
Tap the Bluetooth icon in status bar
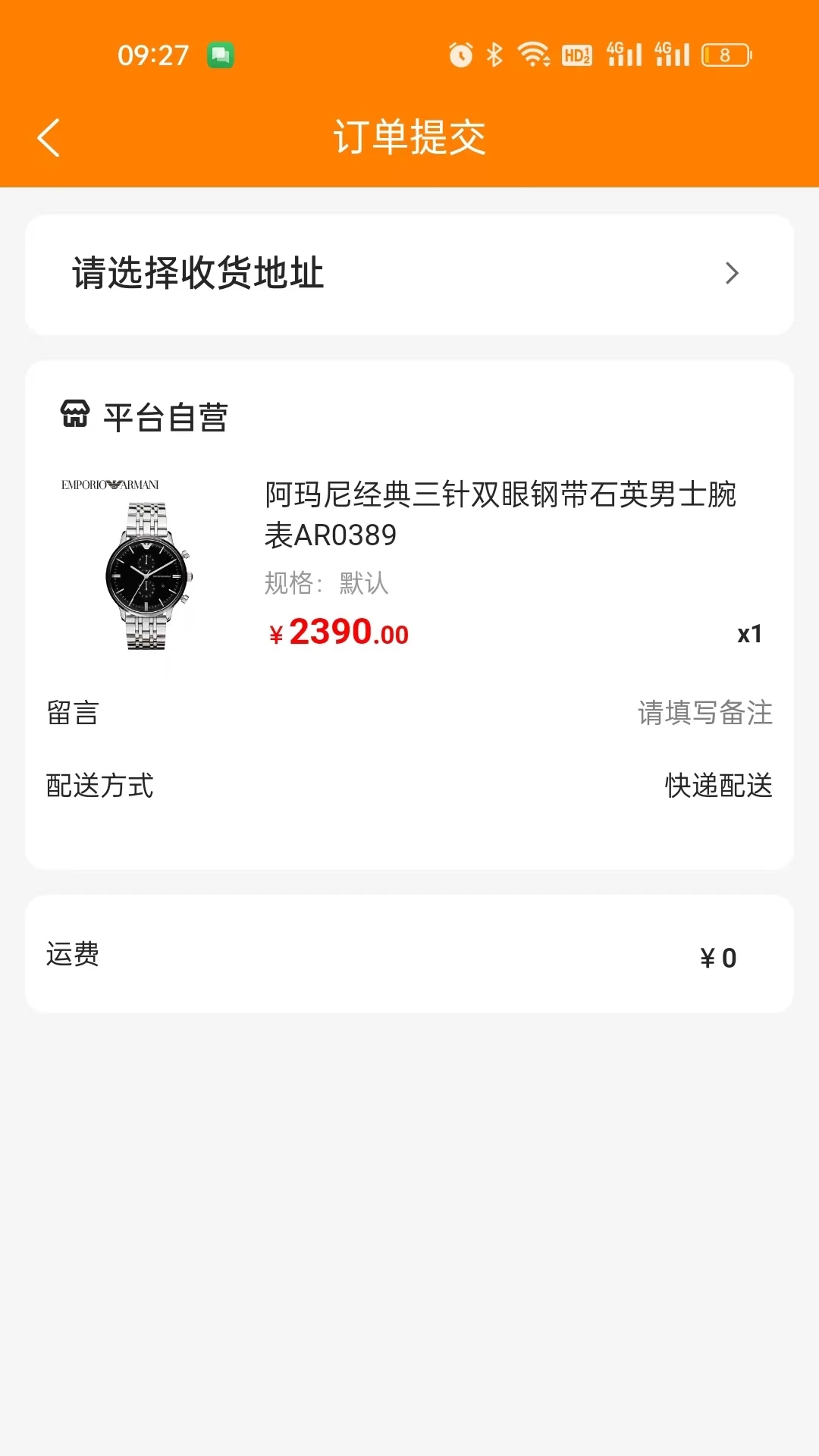click(494, 54)
